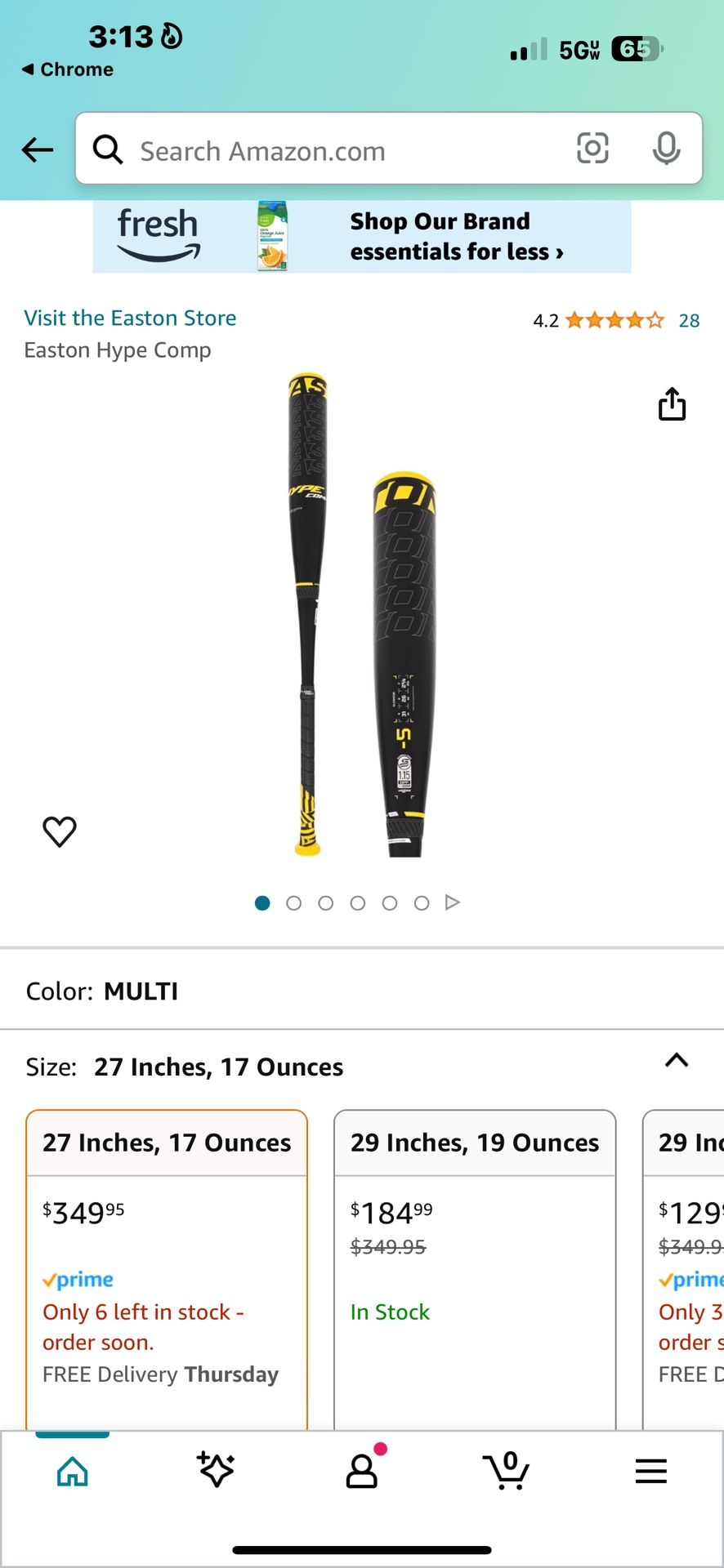
Task: Visit the Easton Store
Action: 130,318
